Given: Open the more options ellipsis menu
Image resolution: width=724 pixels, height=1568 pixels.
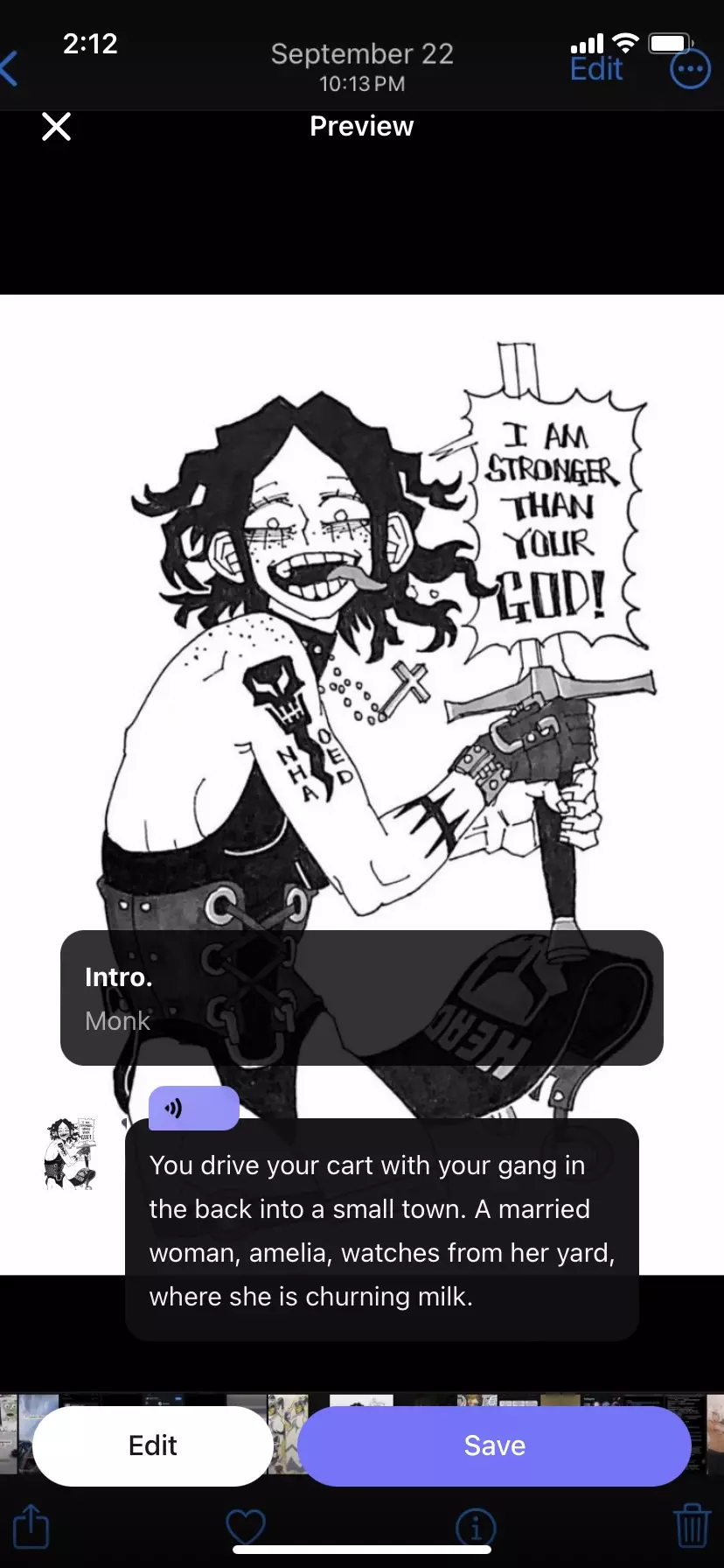Looking at the screenshot, I should (x=690, y=69).
